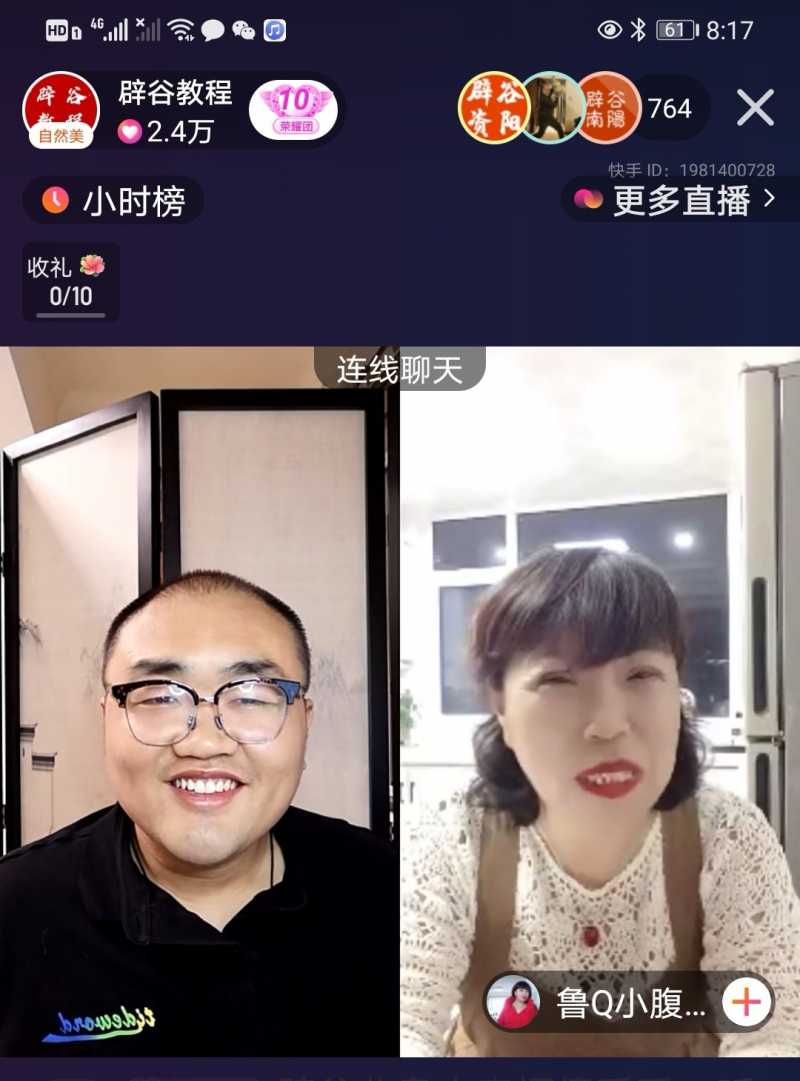Follow 鲁Q小腹 with plus button

coord(746,1002)
